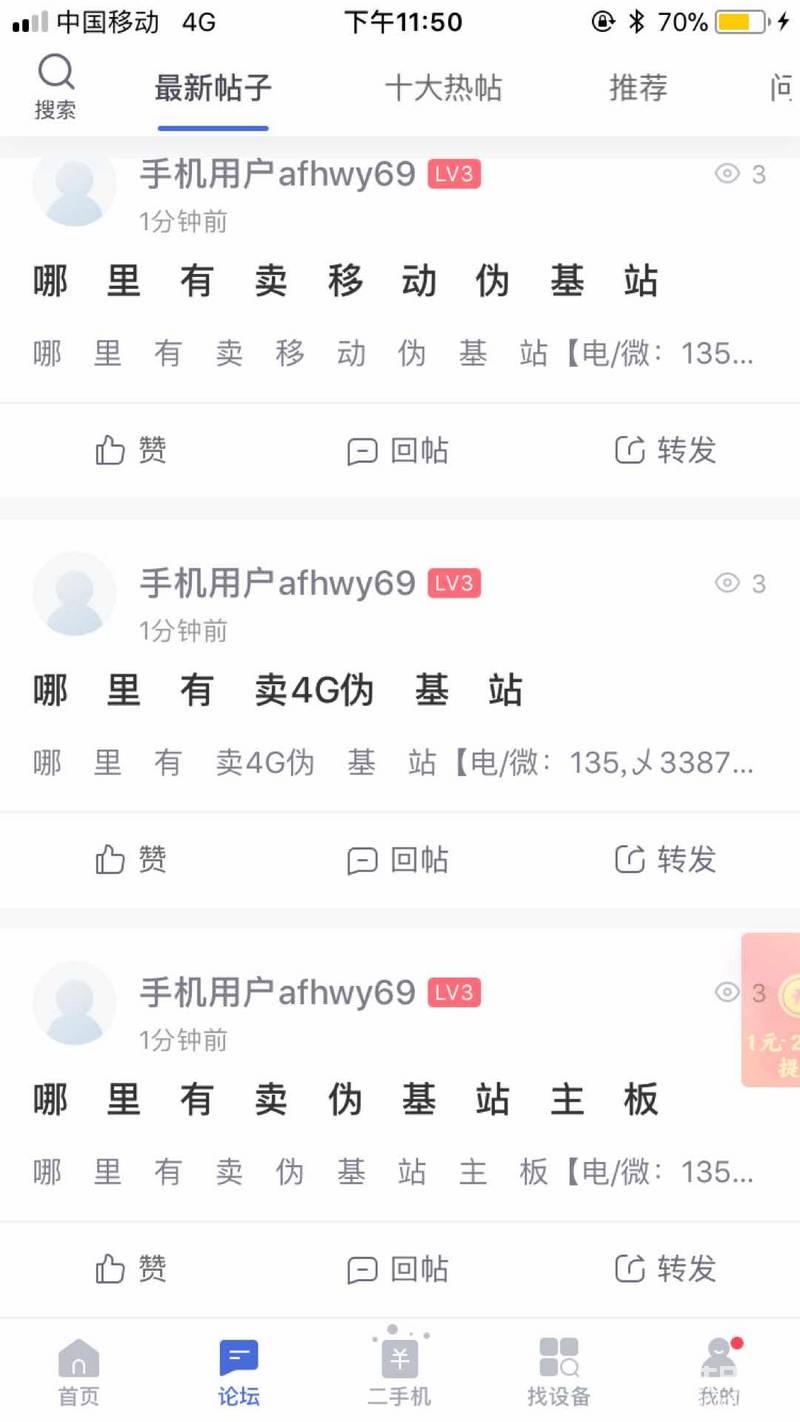This screenshot has width=800, height=1422.
Task: Tap 回帖 under the 伪基站主板 post
Action: point(398,1269)
